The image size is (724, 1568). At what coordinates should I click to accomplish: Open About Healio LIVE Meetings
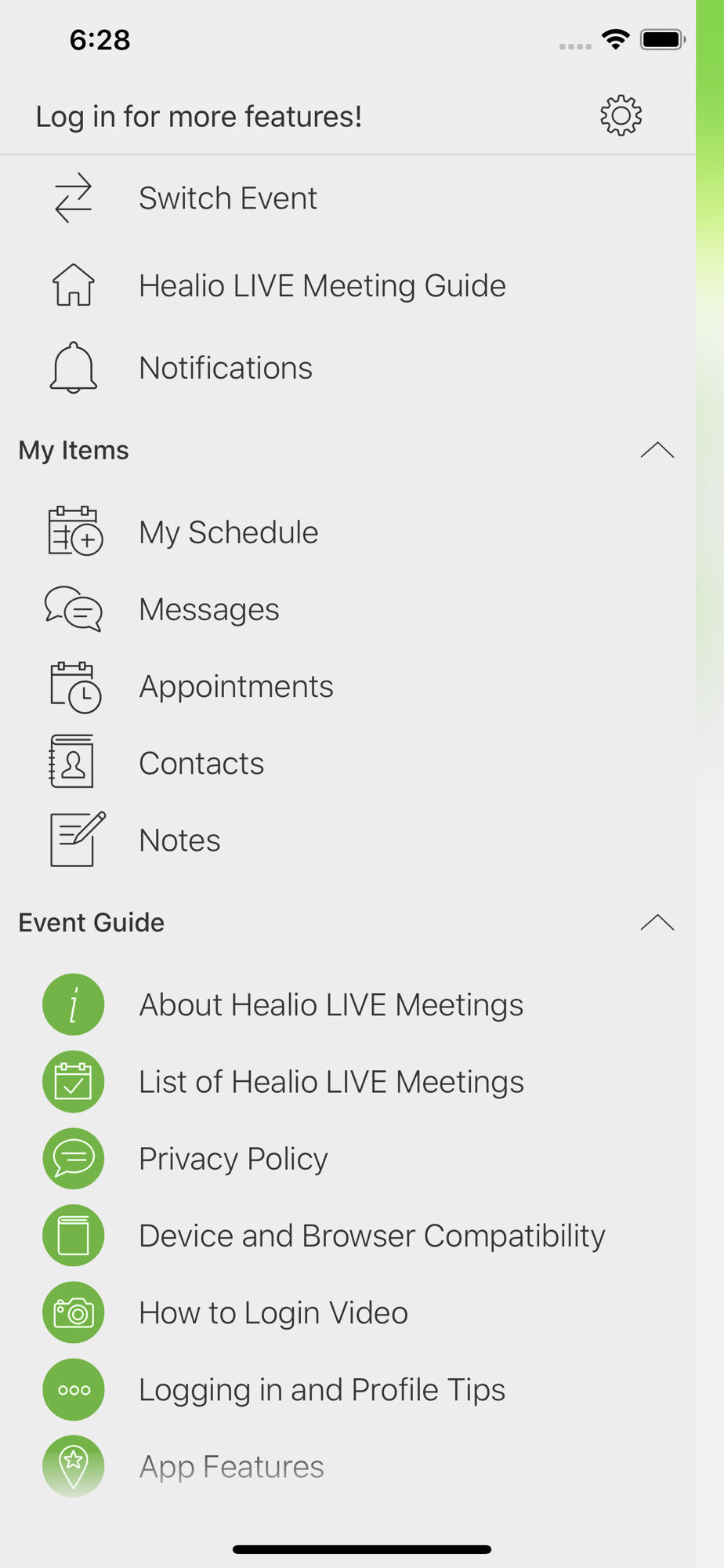(x=348, y=1004)
